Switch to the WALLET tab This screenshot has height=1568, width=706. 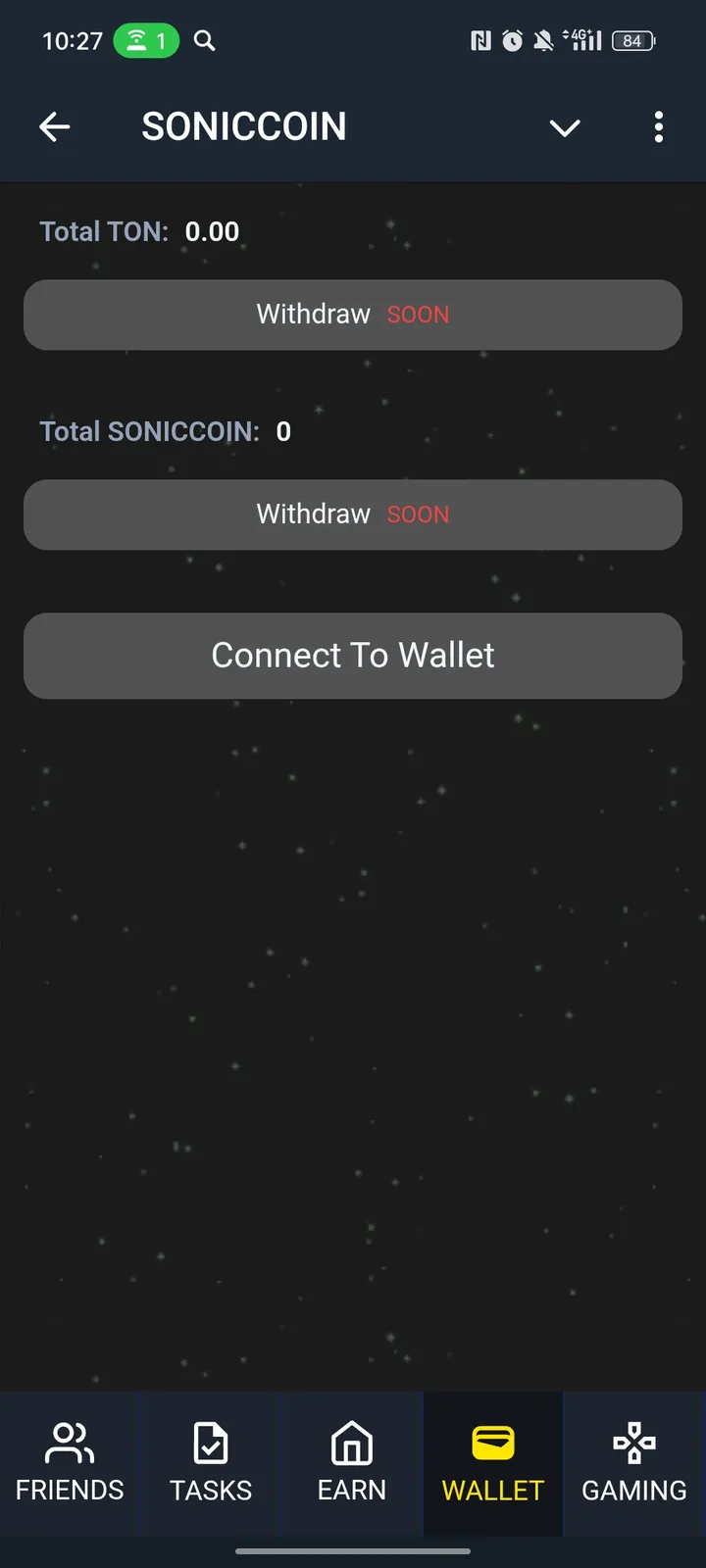[492, 1464]
